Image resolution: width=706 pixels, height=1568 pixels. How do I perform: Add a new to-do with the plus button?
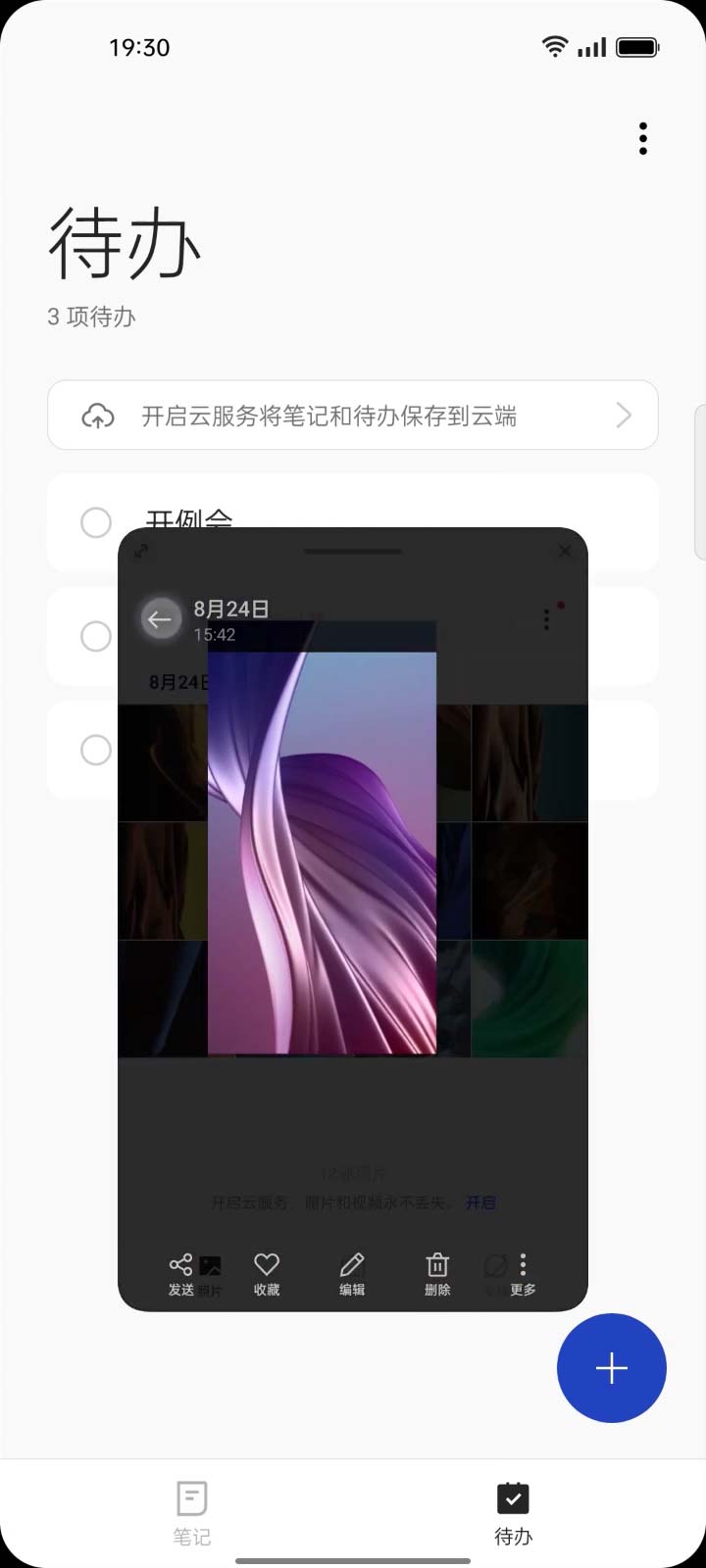point(611,1367)
